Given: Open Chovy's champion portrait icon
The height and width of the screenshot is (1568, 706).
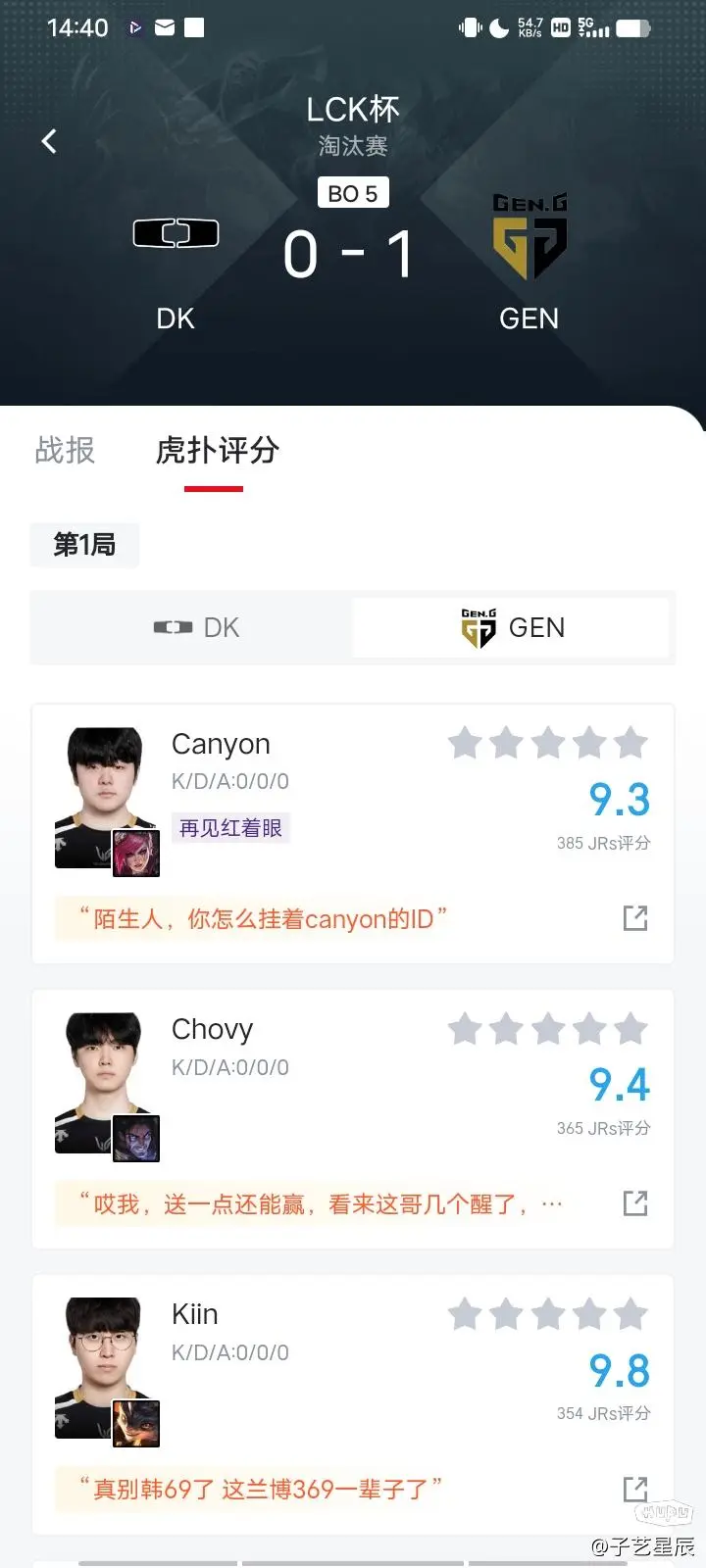Looking at the screenshot, I should click(x=136, y=1139).
